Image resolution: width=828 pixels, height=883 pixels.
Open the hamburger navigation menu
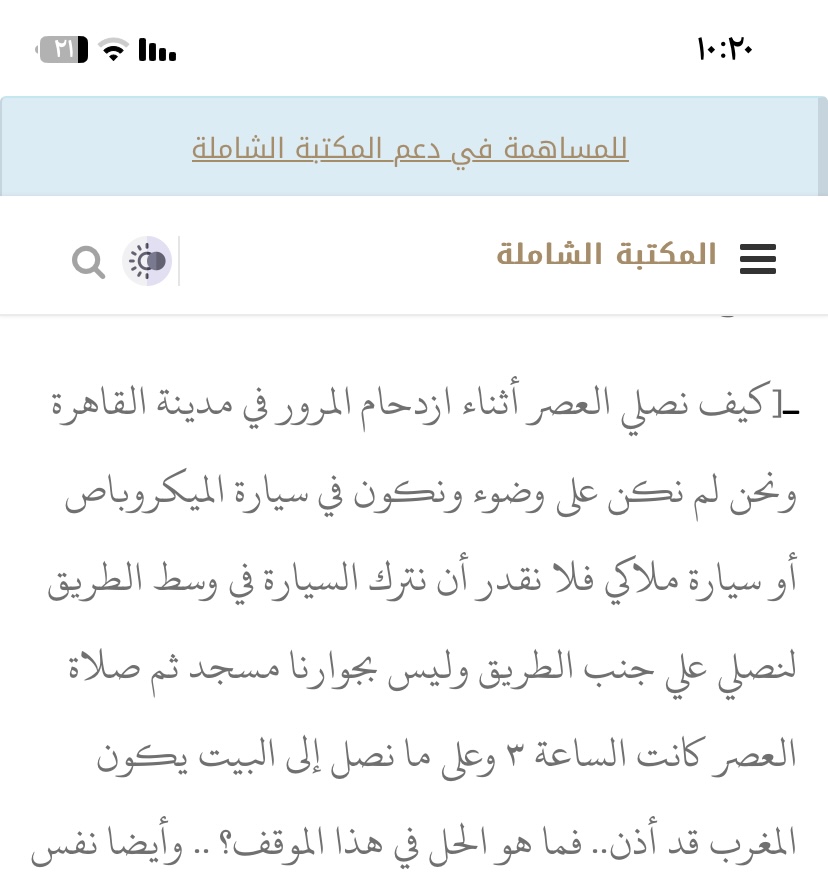point(757,259)
